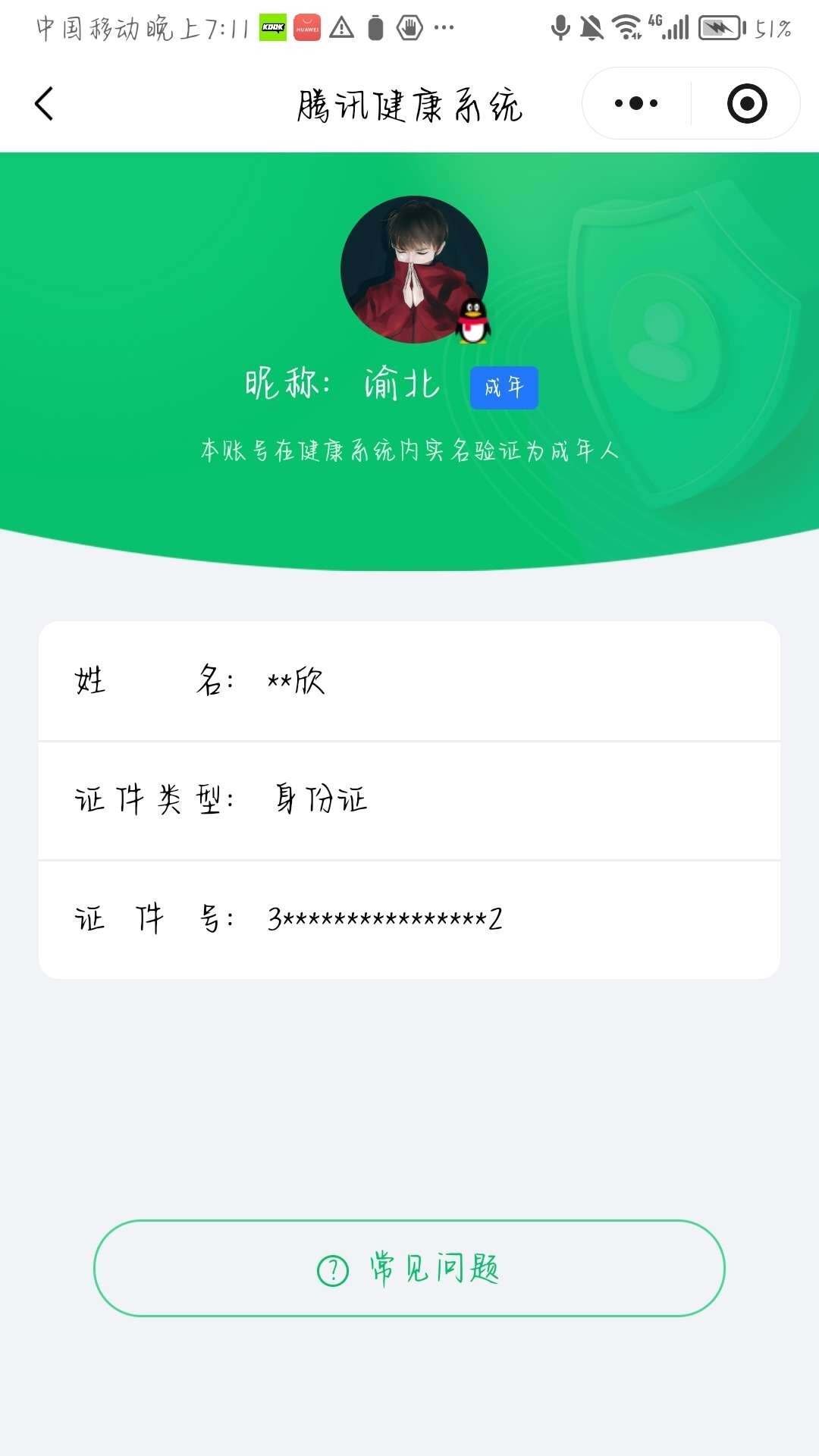819x1456 pixels.
Task: Expand the masked 证件号 entry row
Action: point(409,920)
